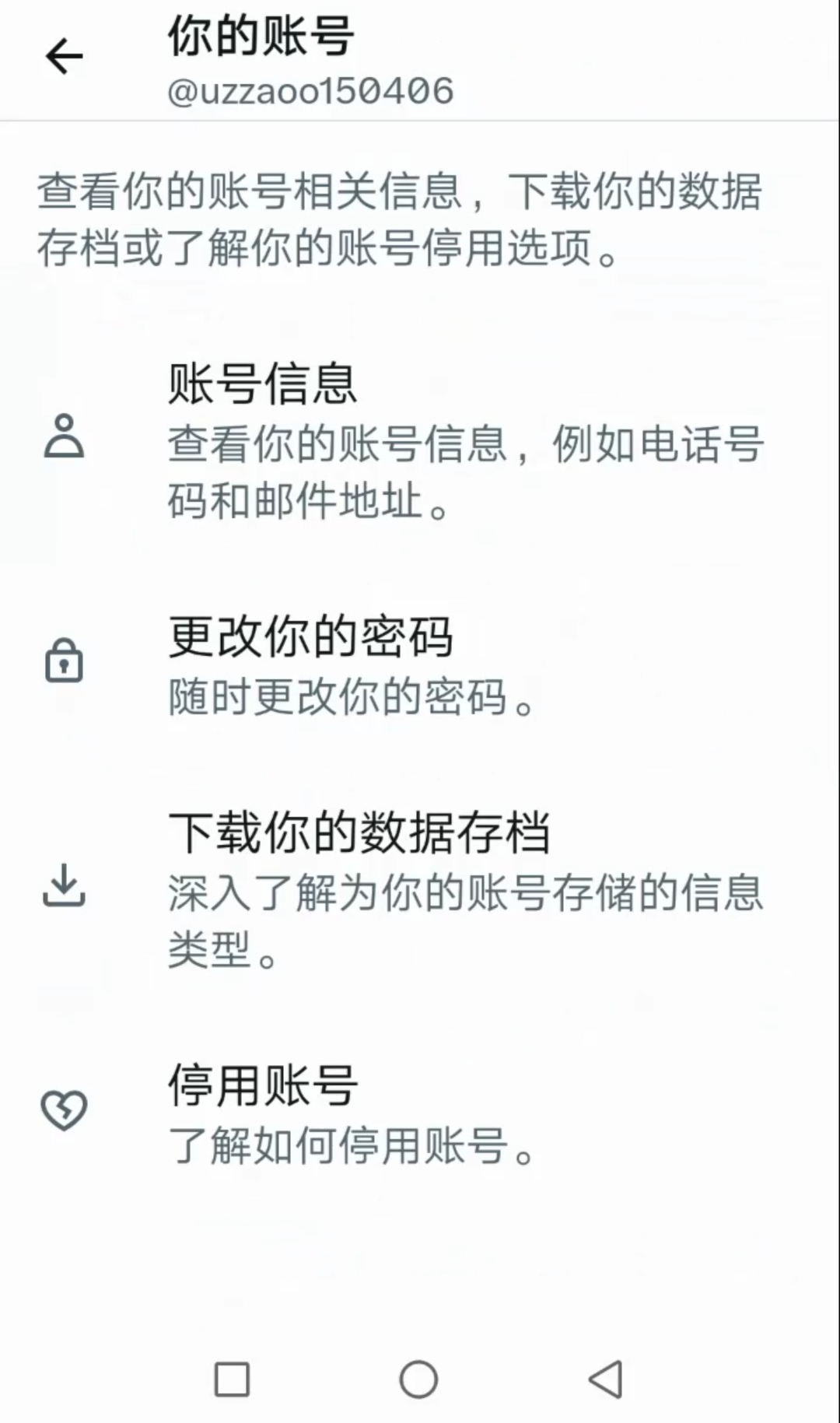This screenshot has height=1423, width=840.
Task: Open 停用账号 deactivate account
Action: click(420, 1113)
